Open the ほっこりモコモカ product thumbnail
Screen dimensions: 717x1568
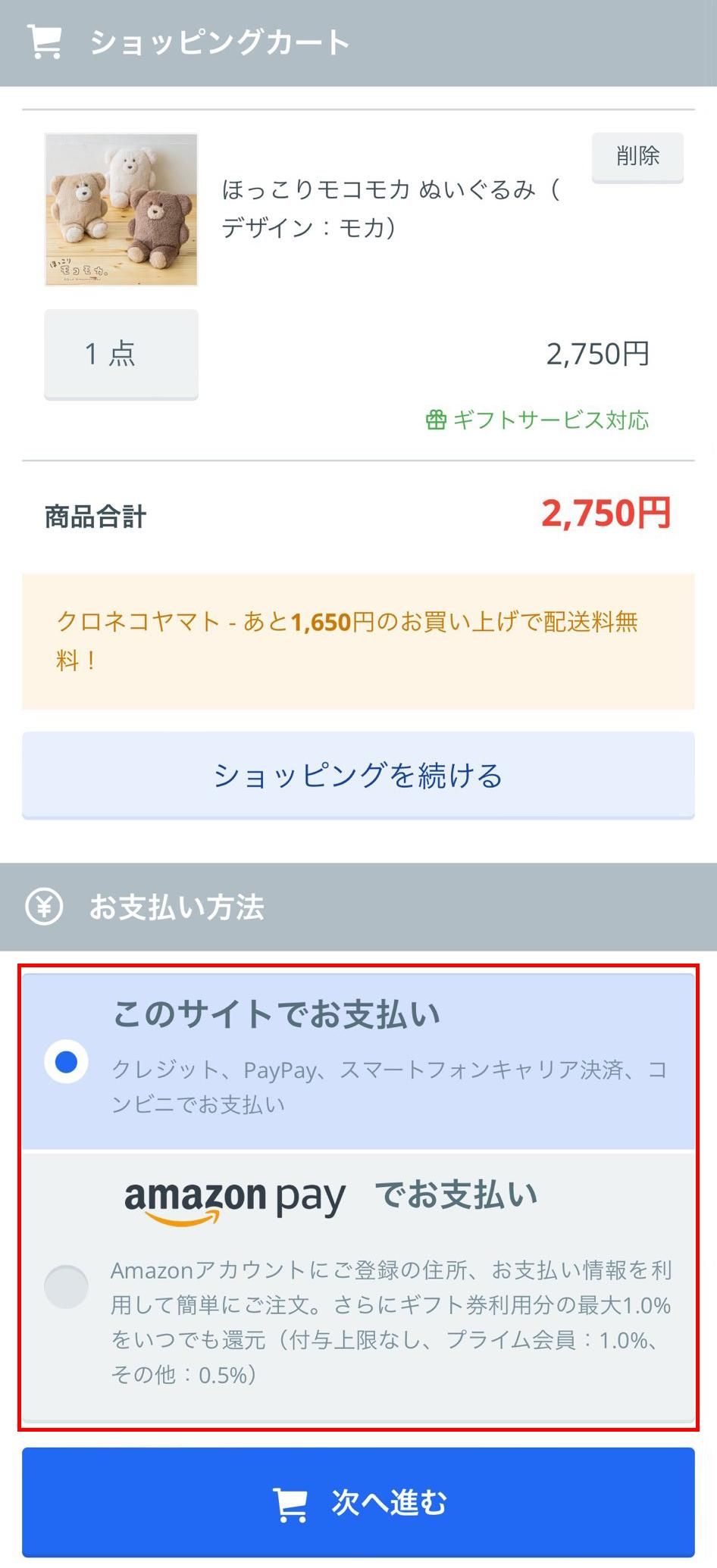click(121, 210)
